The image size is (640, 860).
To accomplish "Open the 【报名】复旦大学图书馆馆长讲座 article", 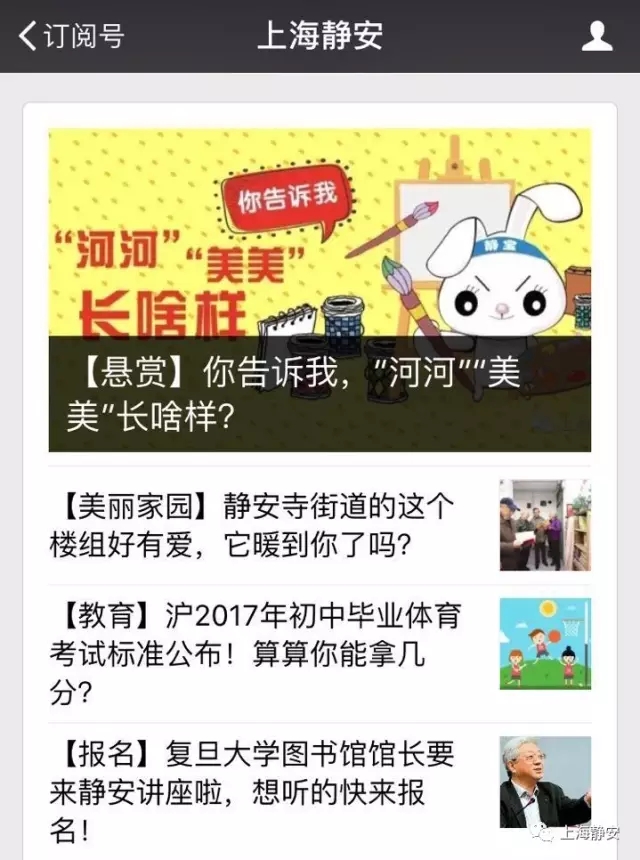I will pos(270,790).
